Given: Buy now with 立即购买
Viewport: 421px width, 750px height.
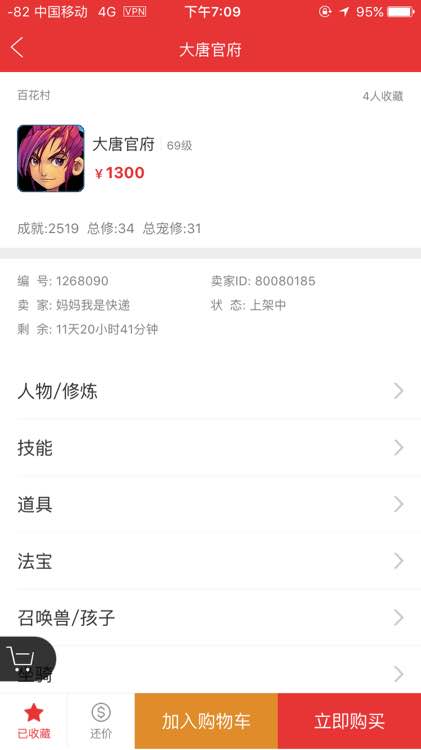Looking at the screenshot, I should [349, 721].
